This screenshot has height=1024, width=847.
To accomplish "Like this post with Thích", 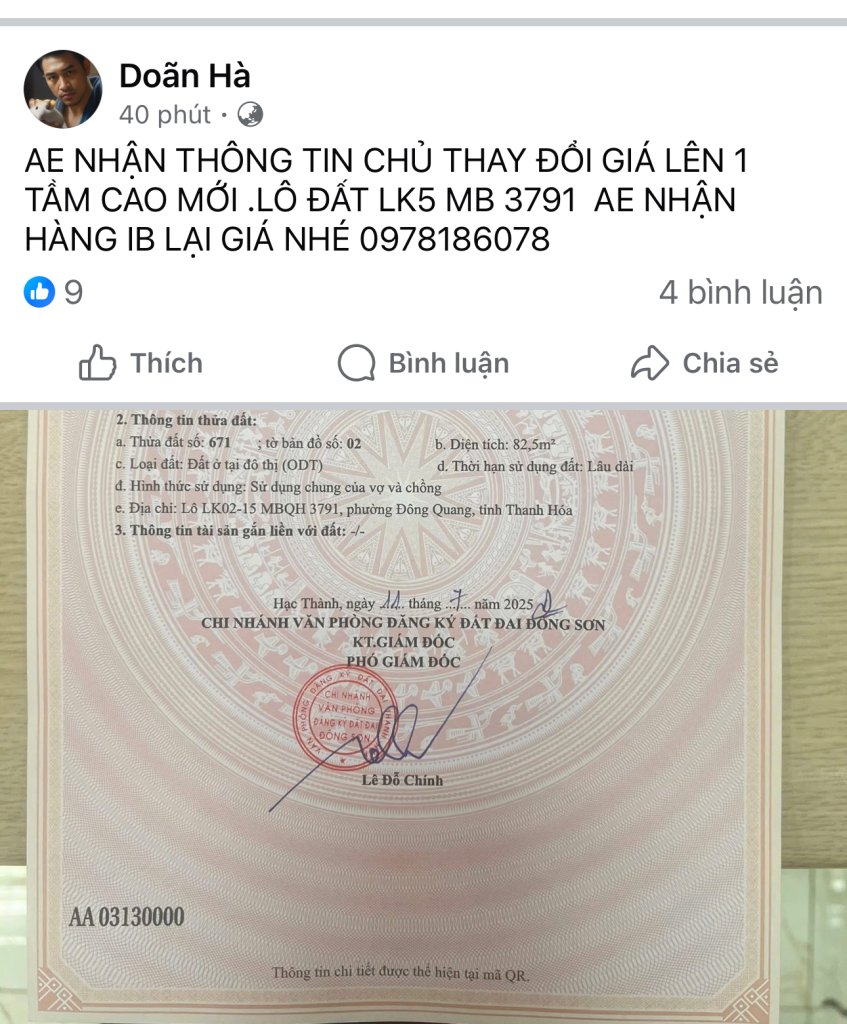I will click(x=141, y=363).
